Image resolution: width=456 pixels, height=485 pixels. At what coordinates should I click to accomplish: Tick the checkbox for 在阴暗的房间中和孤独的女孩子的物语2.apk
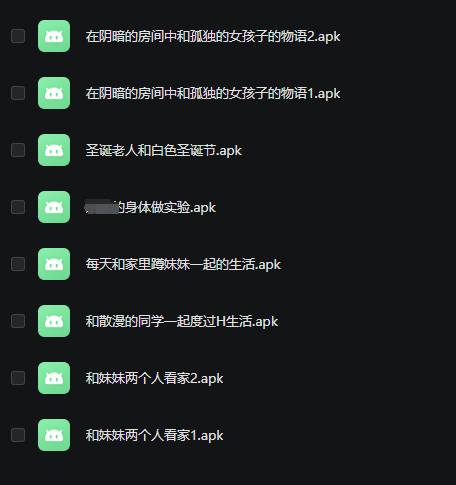tap(18, 36)
